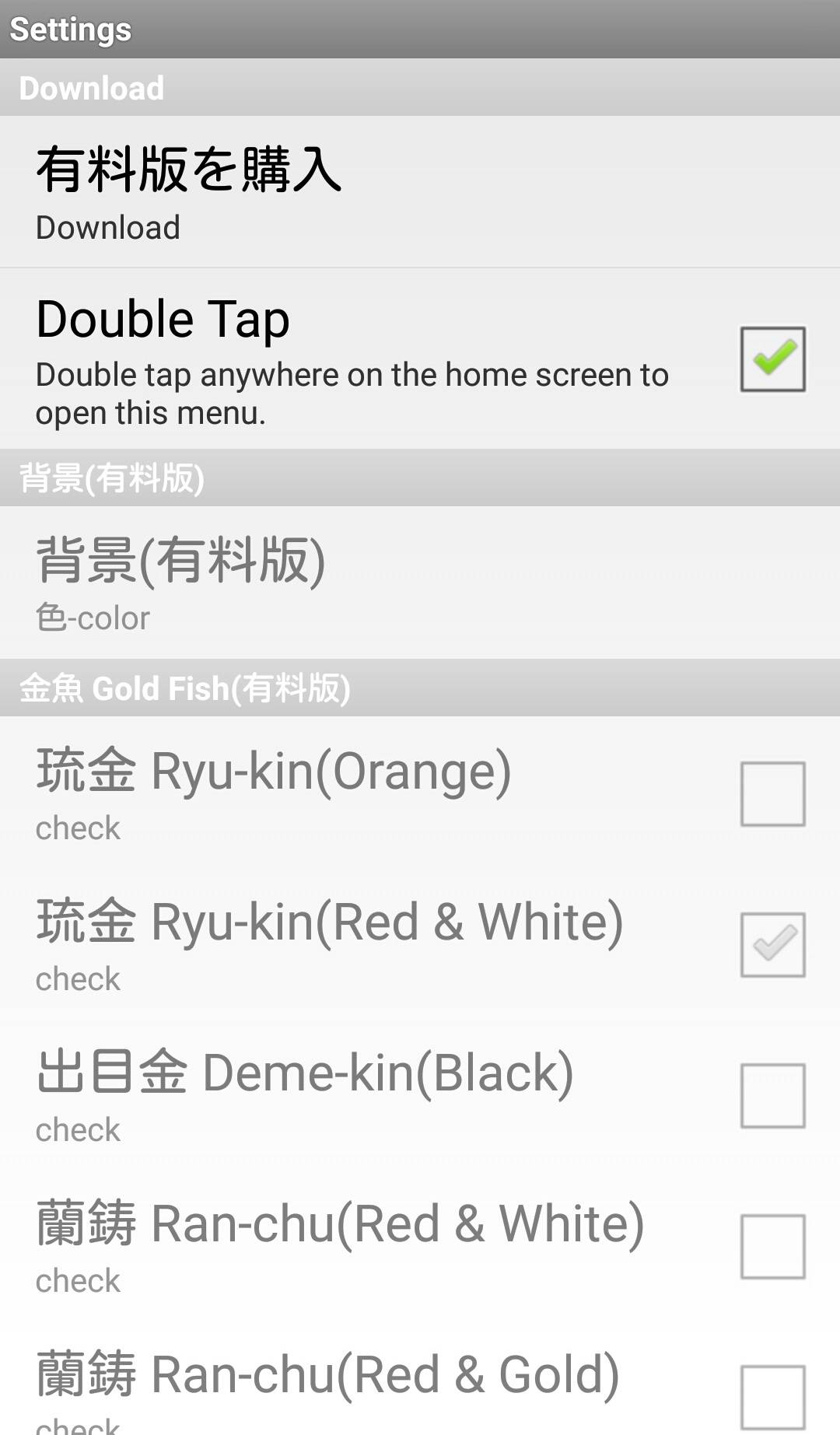This screenshot has width=840, height=1435.
Task: Enable the Ran-chu(Red & White) checkbox
Action: pos(772,1246)
